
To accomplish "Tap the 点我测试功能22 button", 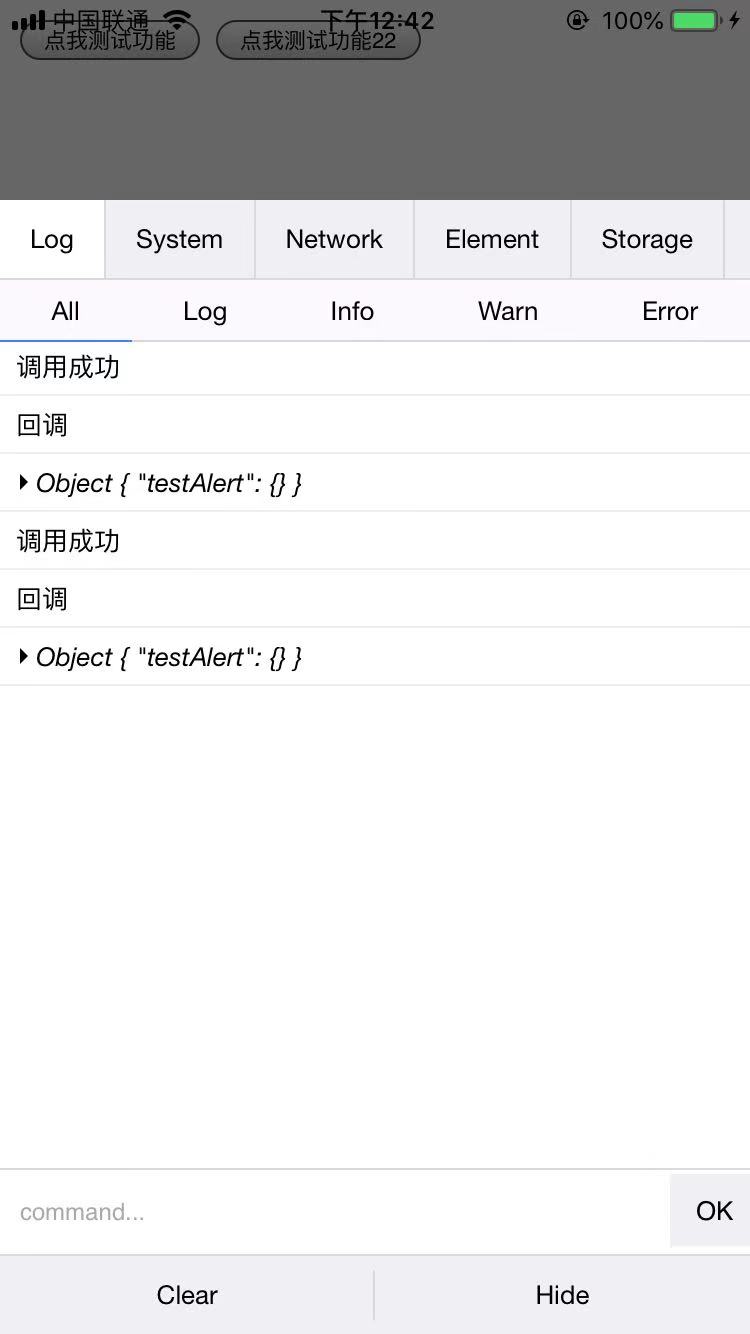I will (318, 40).
